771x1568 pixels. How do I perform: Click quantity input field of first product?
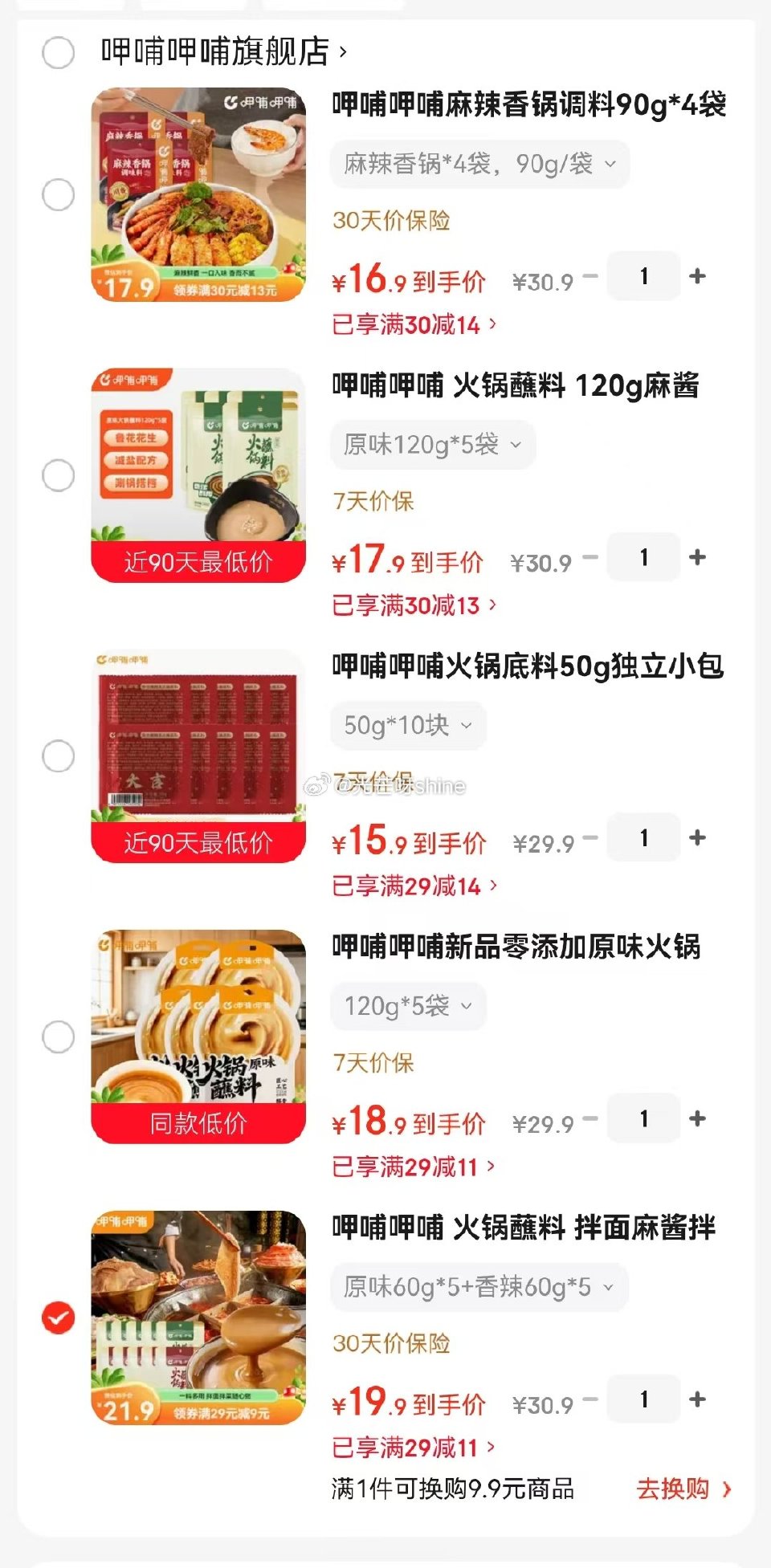point(644,276)
